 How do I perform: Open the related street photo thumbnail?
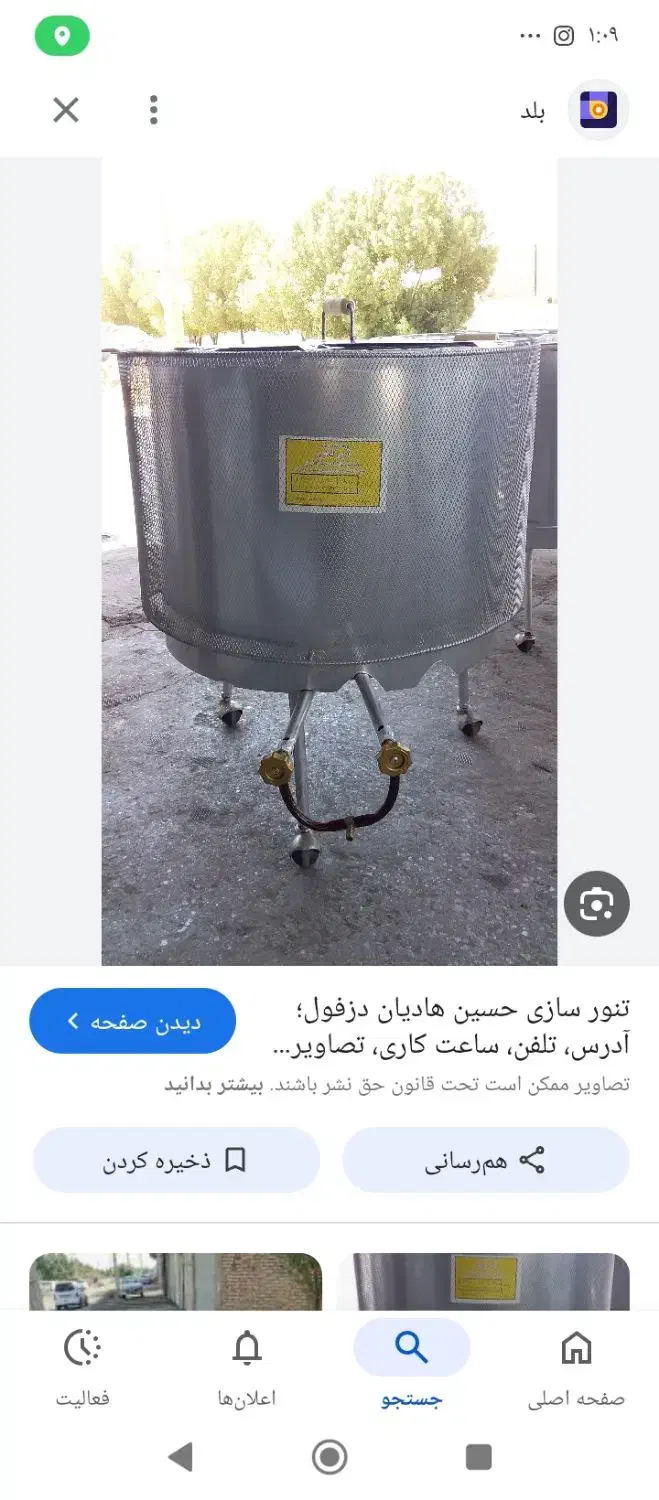pos(176,1281)
